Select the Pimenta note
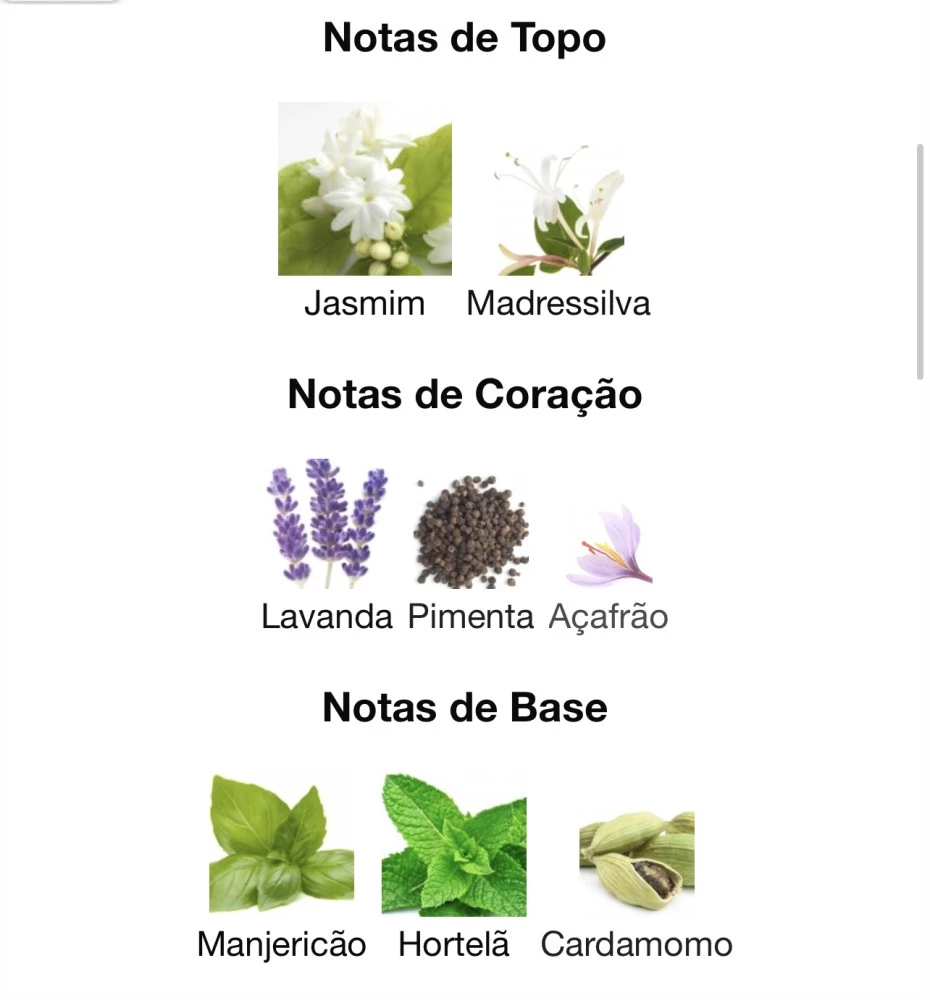Image resolution: width=930 pixels, height=1000 pixels. (471, 532)
